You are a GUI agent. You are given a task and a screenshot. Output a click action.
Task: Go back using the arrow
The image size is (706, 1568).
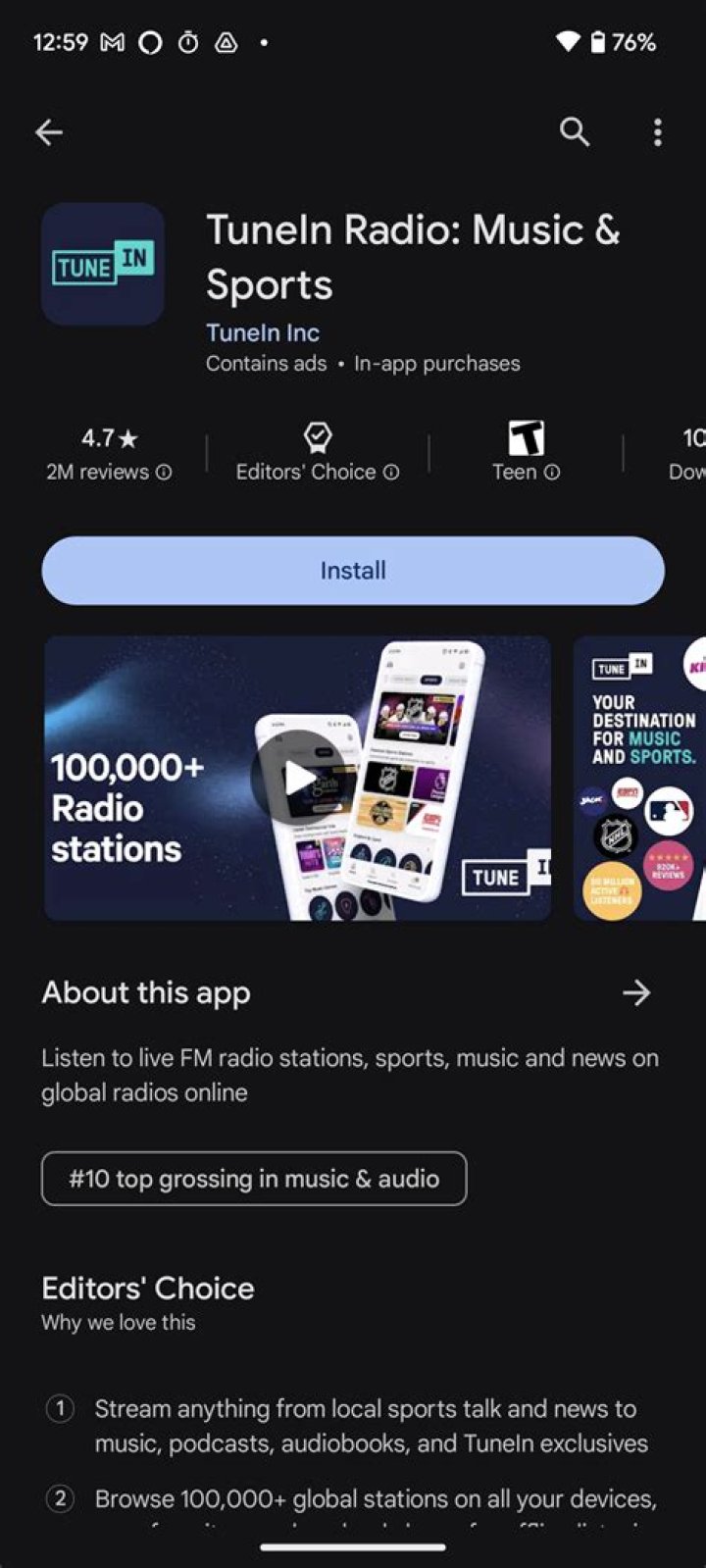point(49,131)
